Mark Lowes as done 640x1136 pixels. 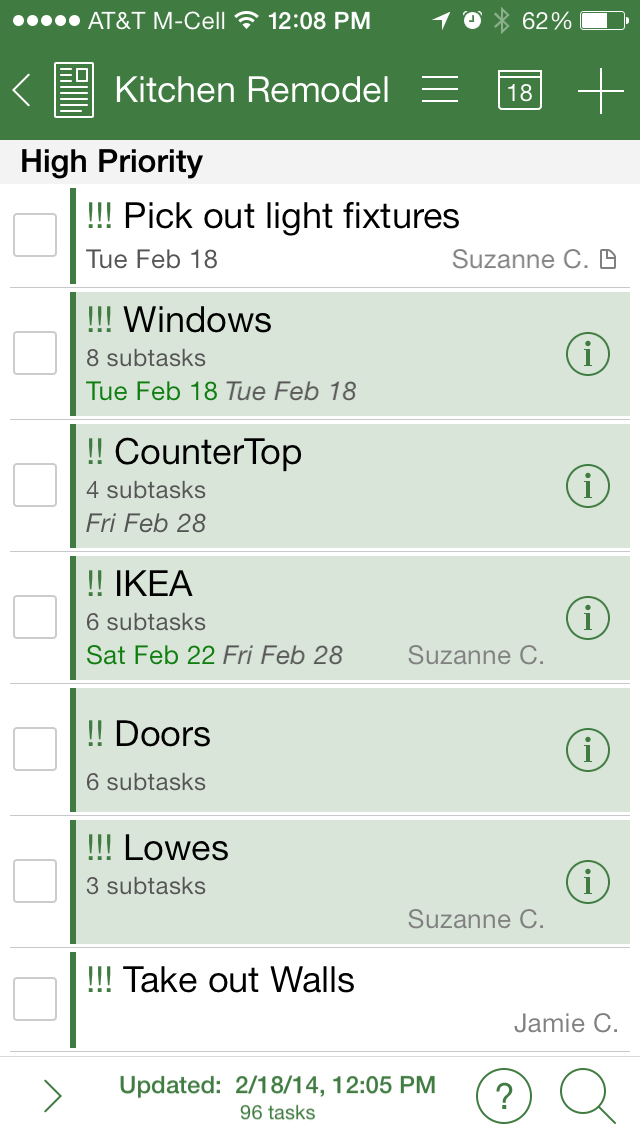pyautogui.click(x=35, y=882)
